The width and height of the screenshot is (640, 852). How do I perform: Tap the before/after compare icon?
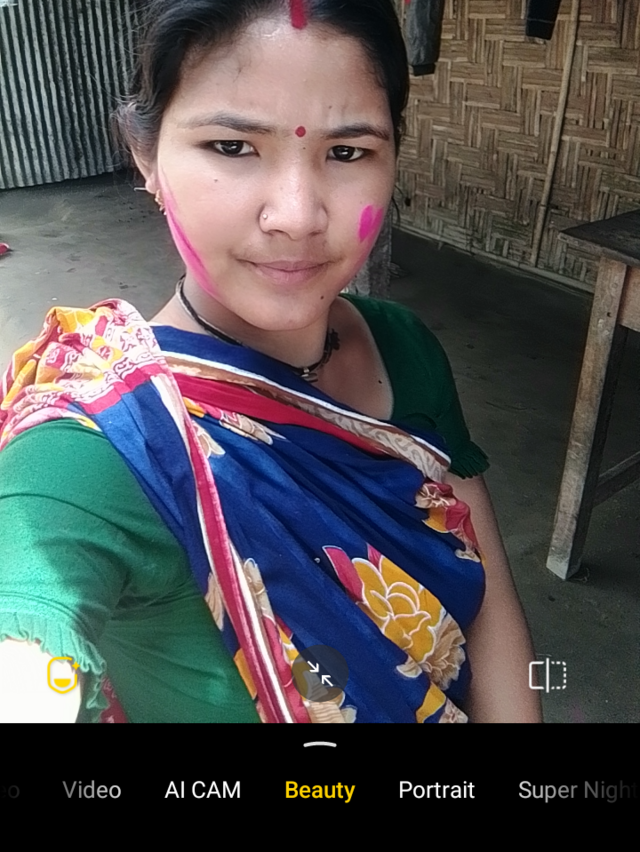coord(547,675)
